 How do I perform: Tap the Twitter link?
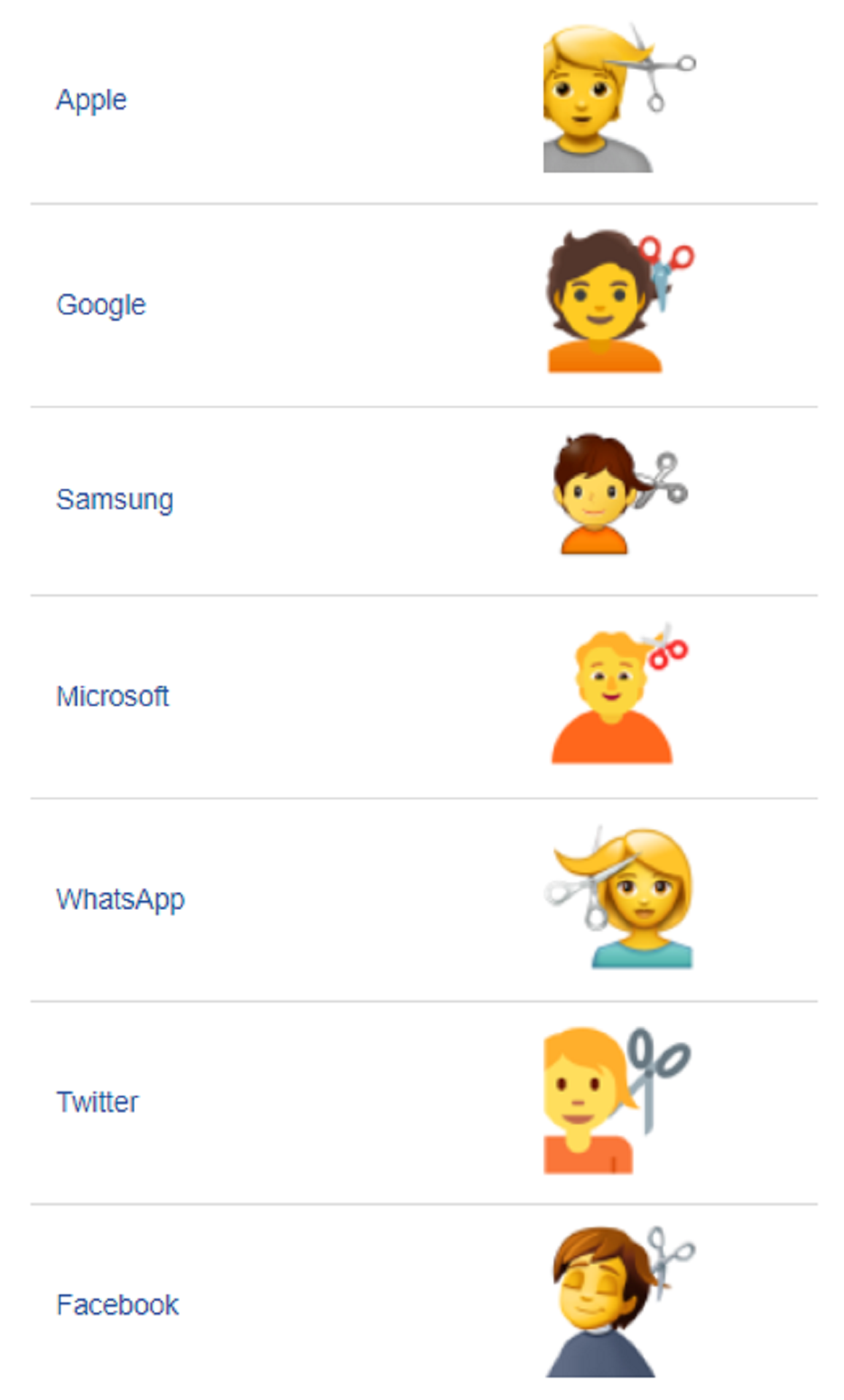[x=97, y=1102]
